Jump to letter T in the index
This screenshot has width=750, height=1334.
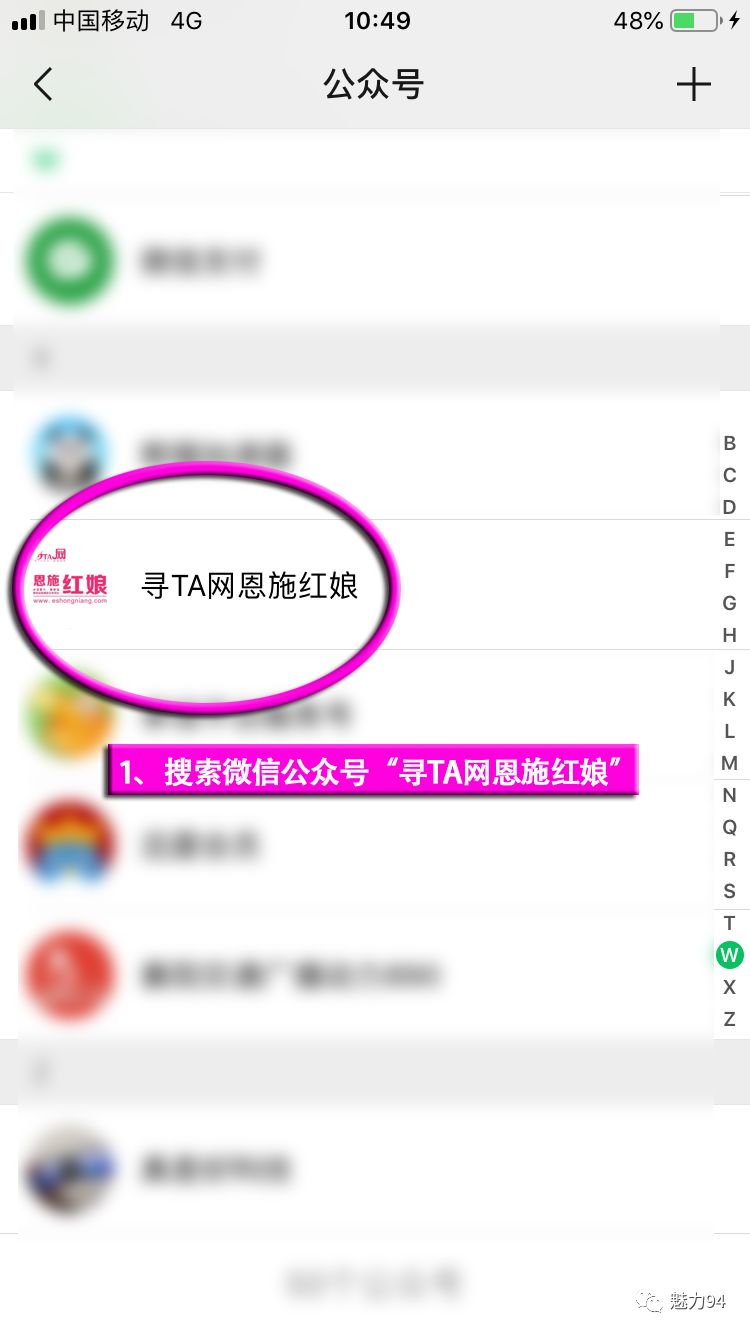[729, 923]
